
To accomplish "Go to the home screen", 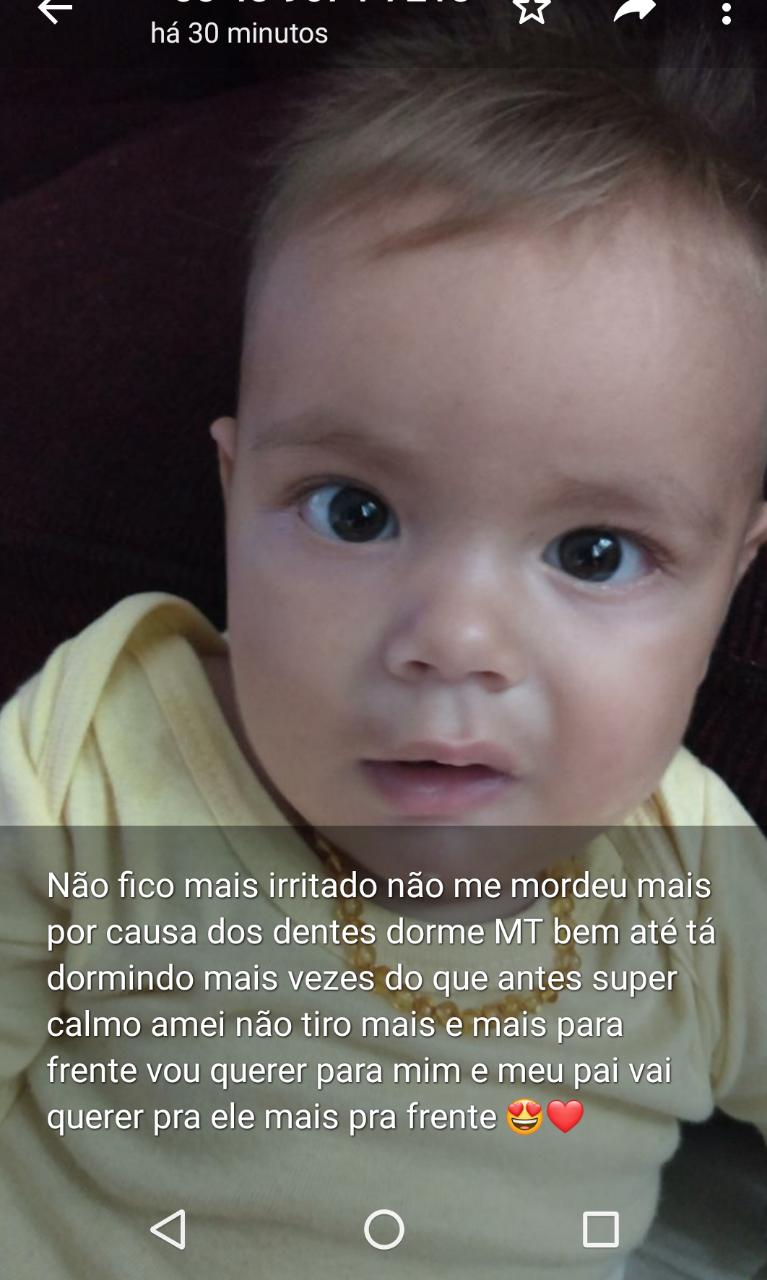I will coord(384,1229).
